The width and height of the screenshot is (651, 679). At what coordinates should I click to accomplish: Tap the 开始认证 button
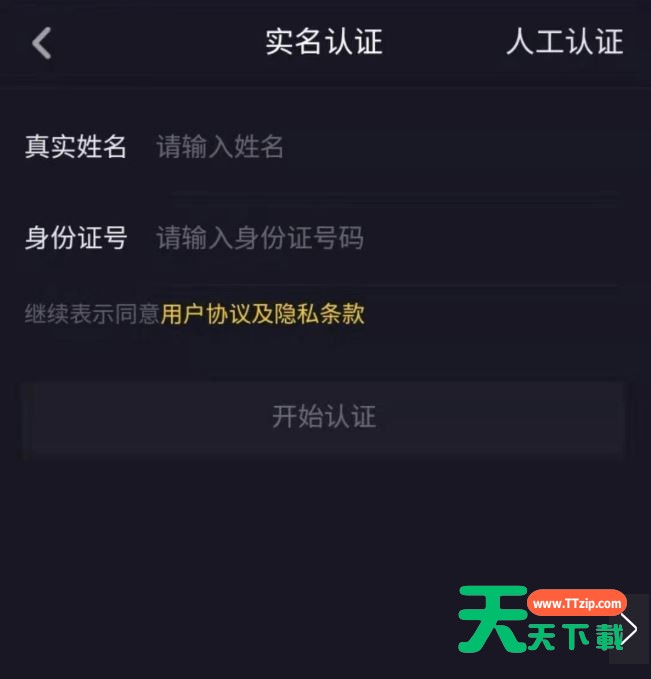(324, 417)
